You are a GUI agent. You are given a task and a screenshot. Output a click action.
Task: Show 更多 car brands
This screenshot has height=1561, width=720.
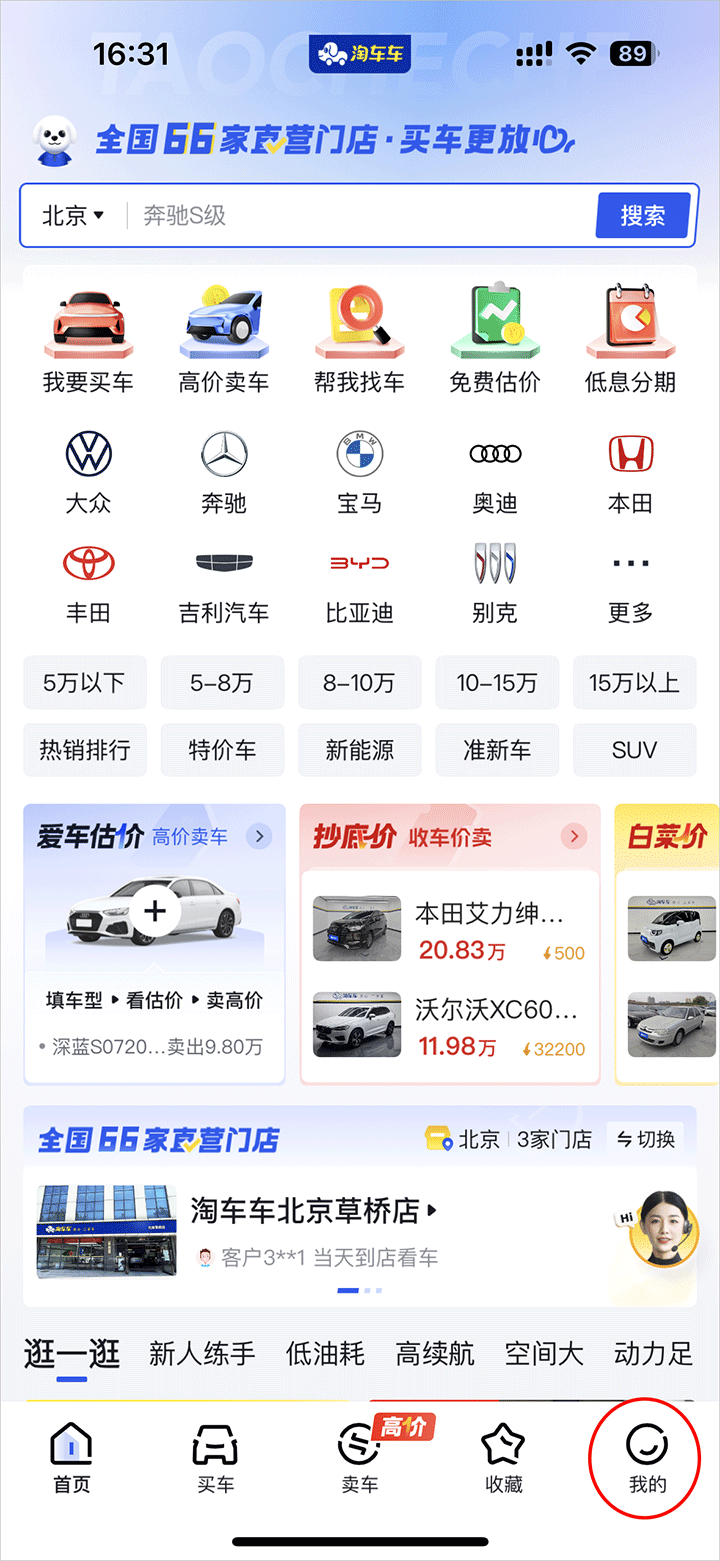pyautogui.click(x=631, y=582)
